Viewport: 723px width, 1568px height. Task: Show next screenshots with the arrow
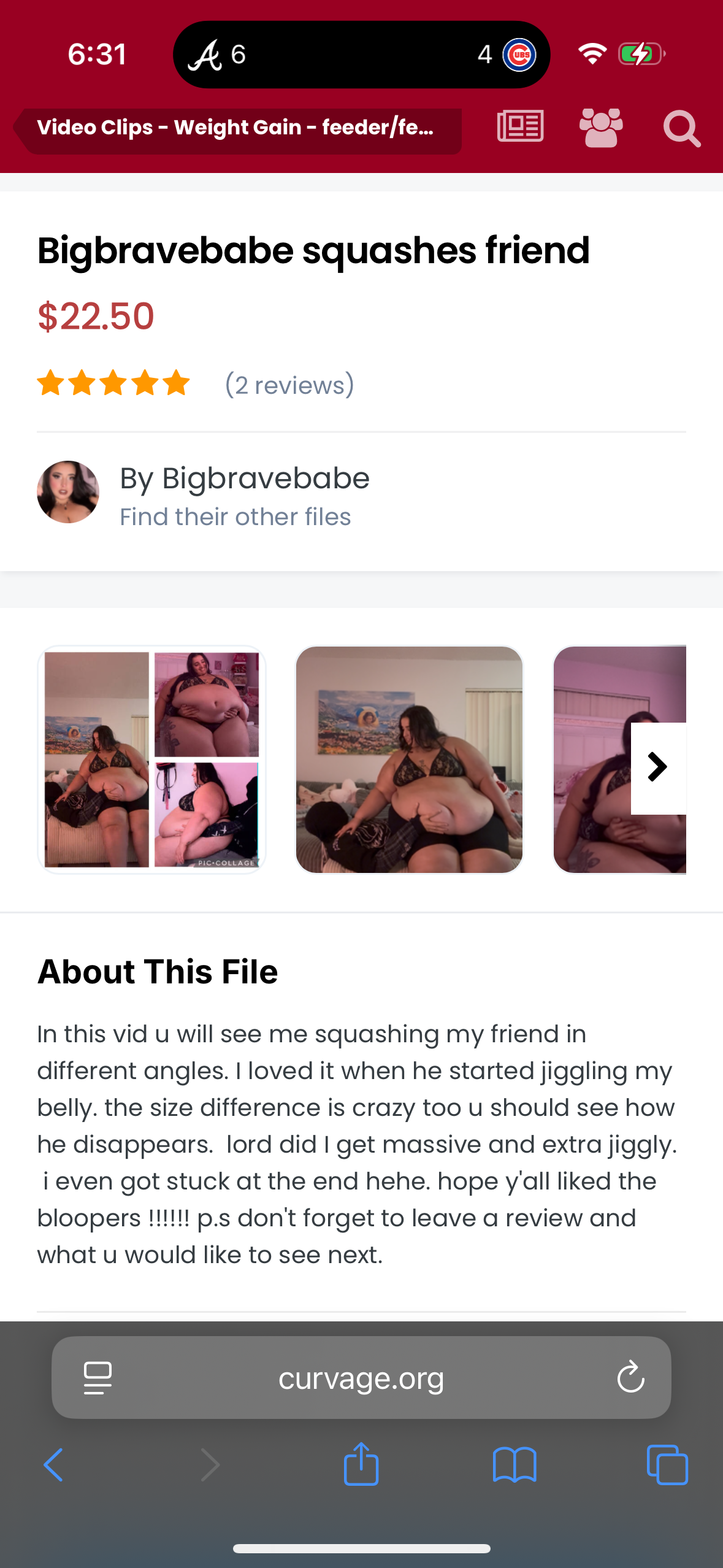[657, 767]
